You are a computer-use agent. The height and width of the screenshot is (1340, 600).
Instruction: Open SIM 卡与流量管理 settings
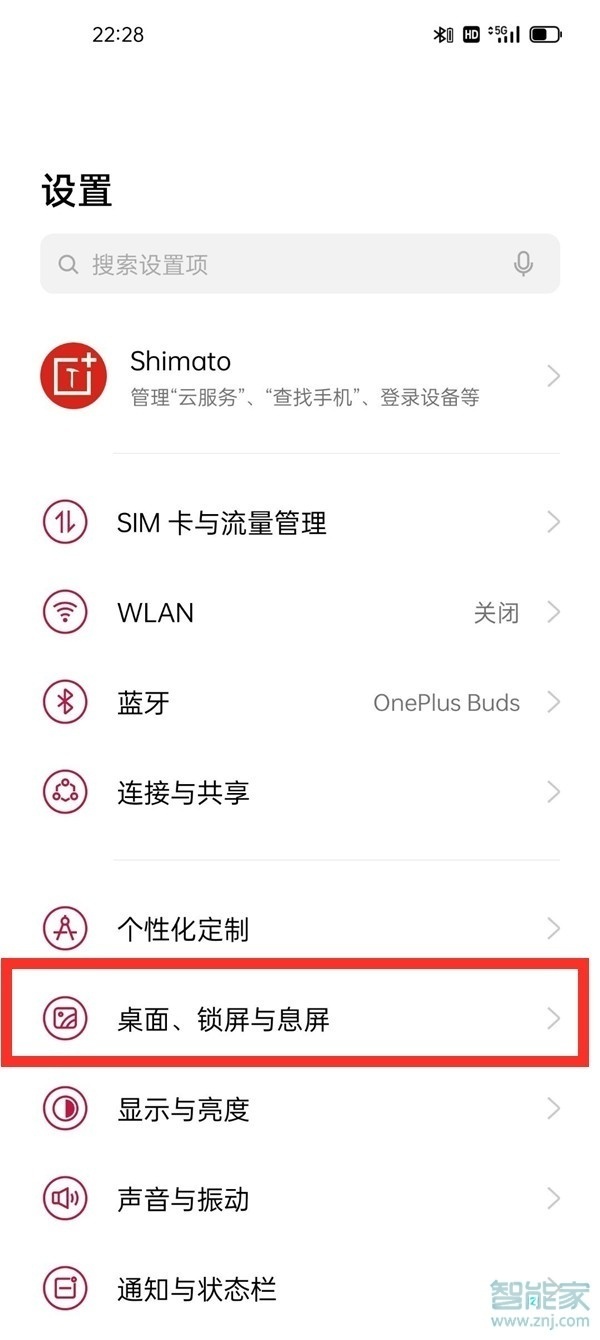click(300, 522)
